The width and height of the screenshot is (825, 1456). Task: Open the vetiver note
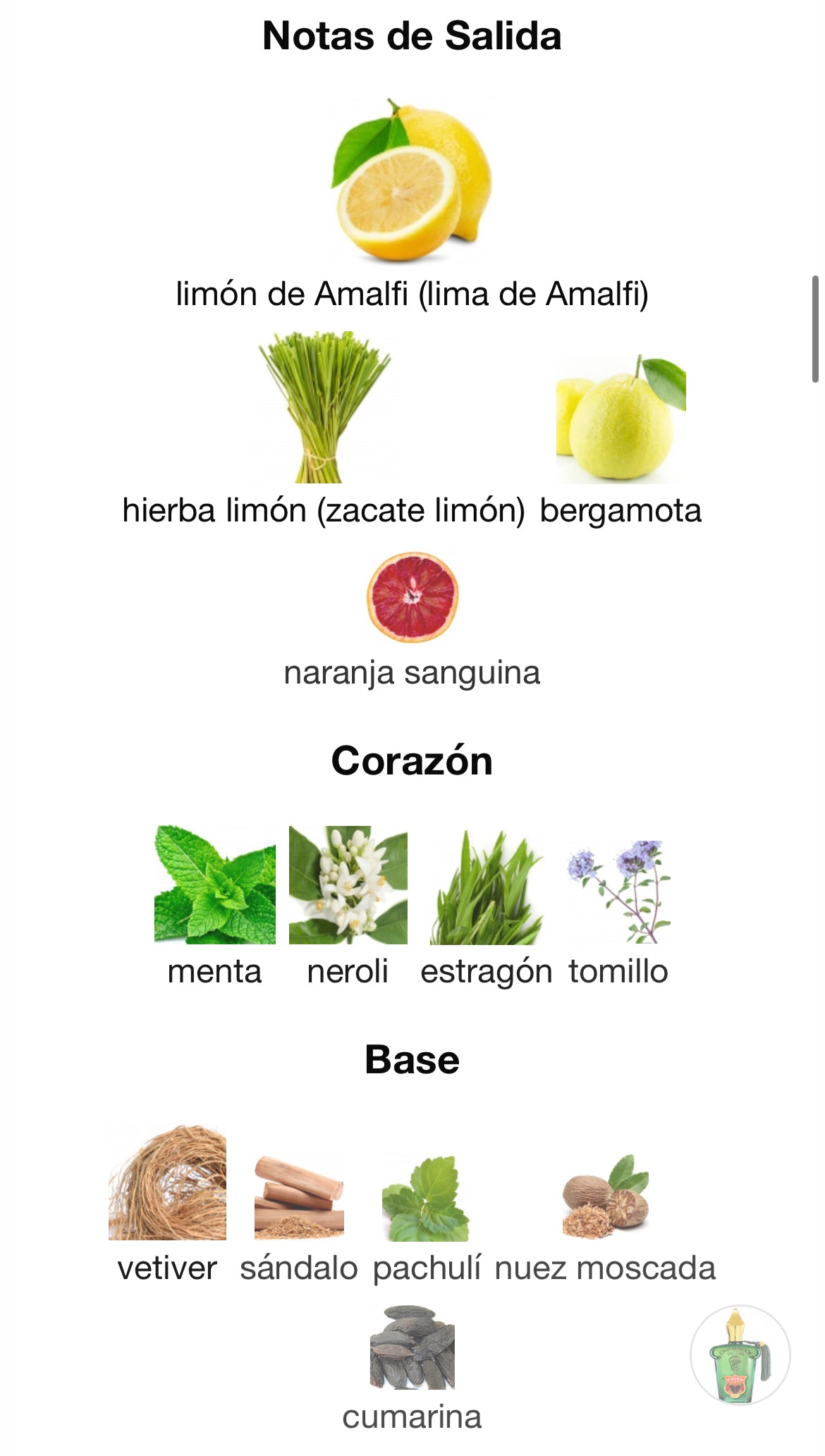click(168, 1183)
